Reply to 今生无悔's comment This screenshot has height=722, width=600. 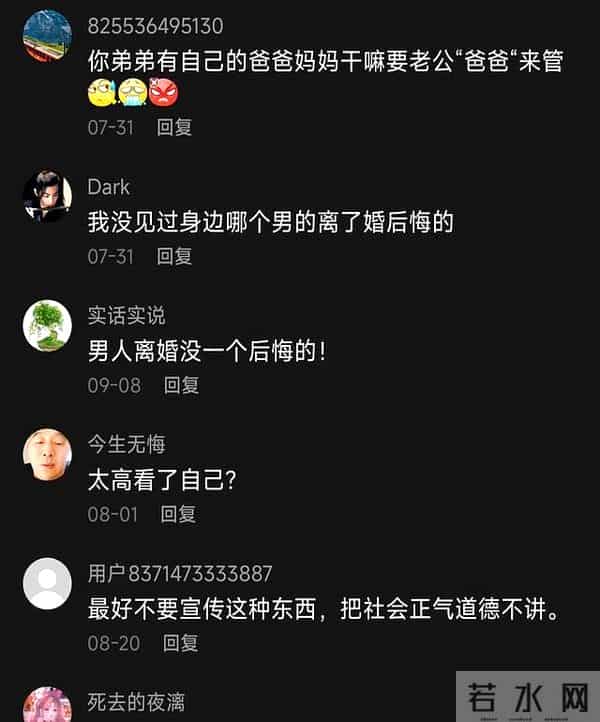pos(178,514)
